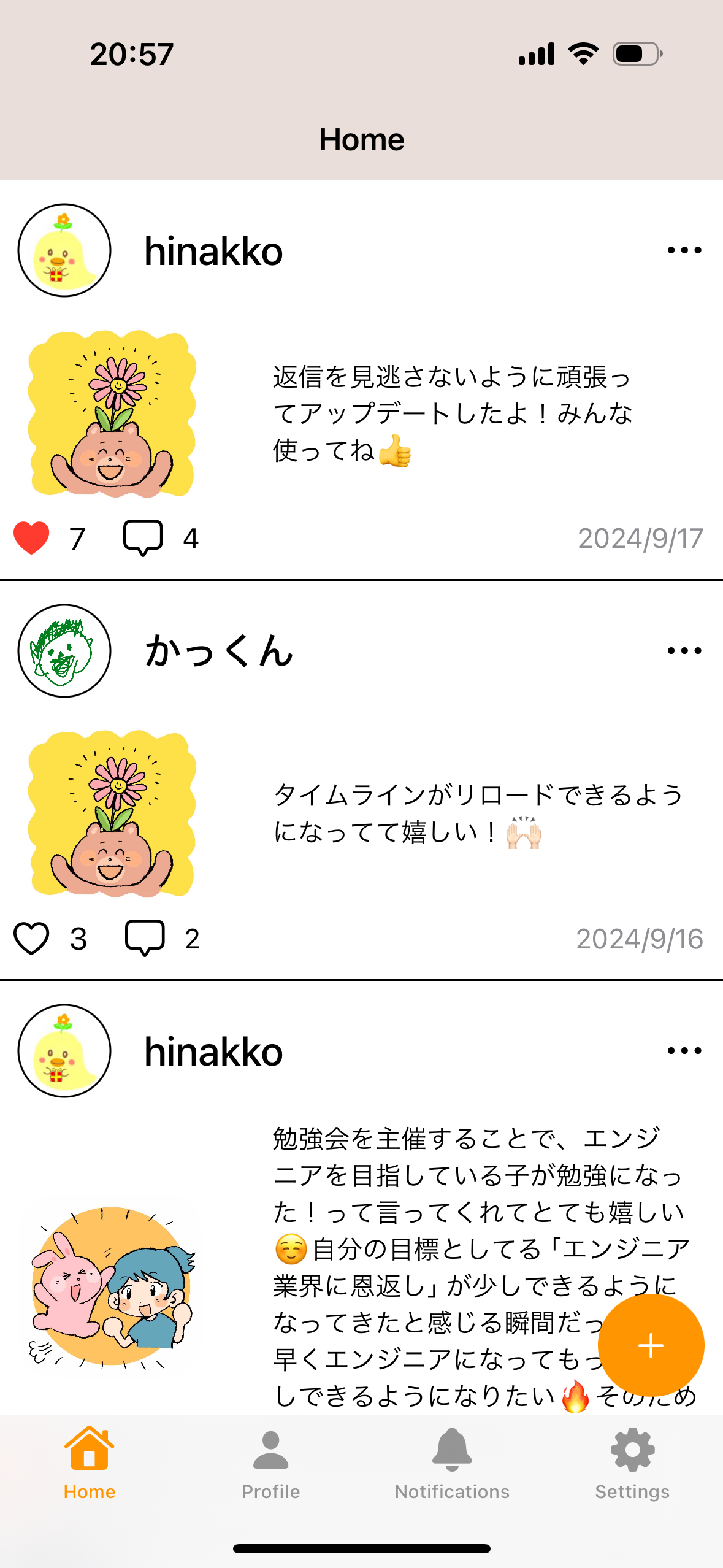The width and height of the screenshot is (723, 1568).
Task: Like かっくん's post about timeline reload
Action: tap(31, 939)
